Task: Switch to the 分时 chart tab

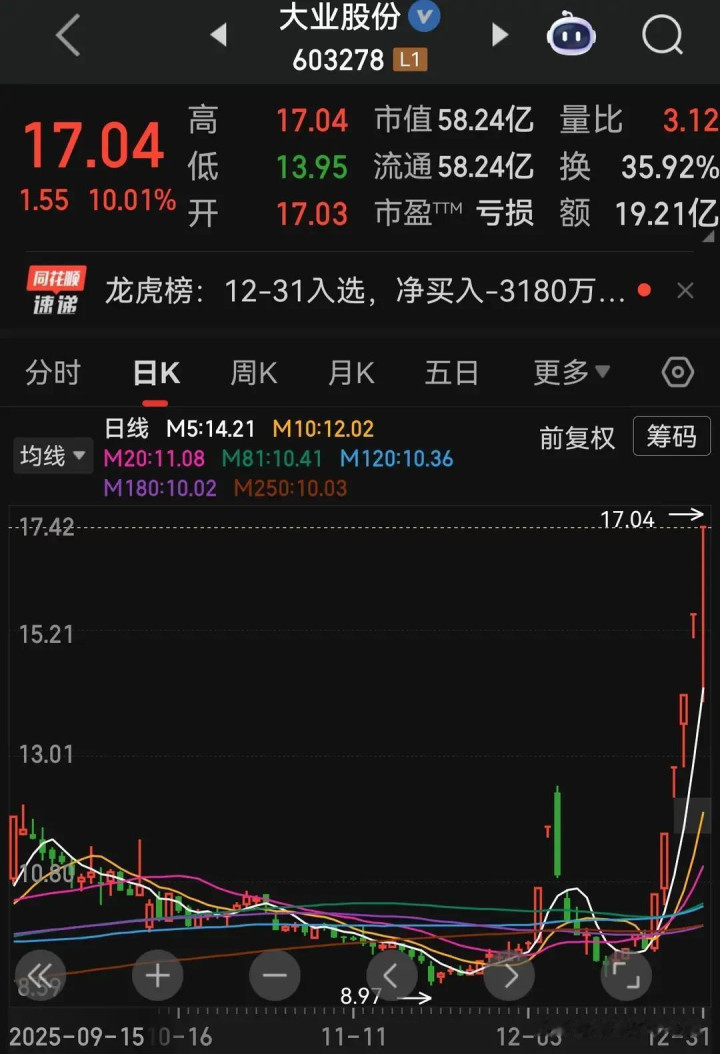Action: point(52,373)
